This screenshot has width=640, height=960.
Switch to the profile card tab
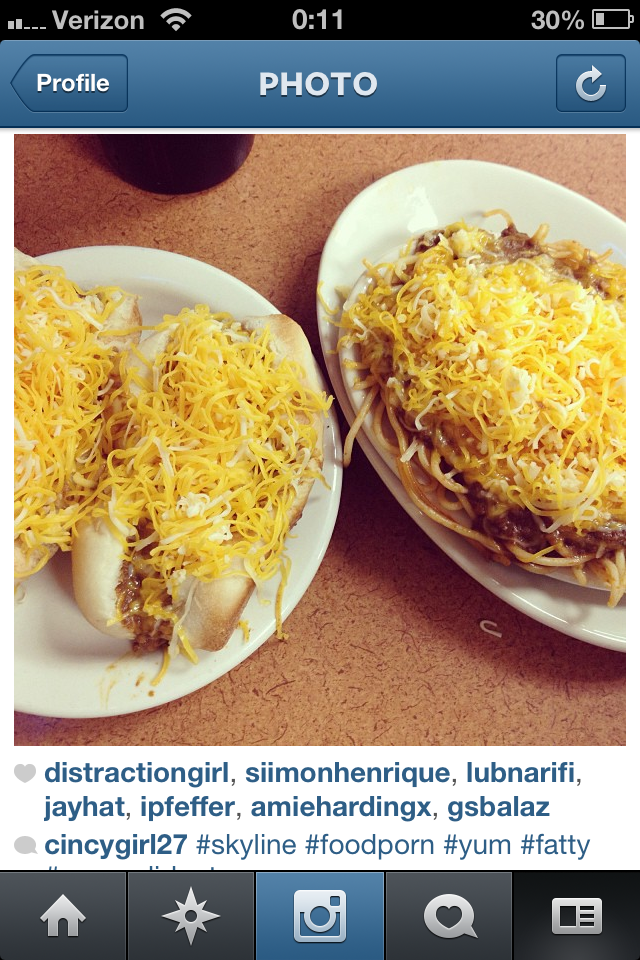(576, 915)
